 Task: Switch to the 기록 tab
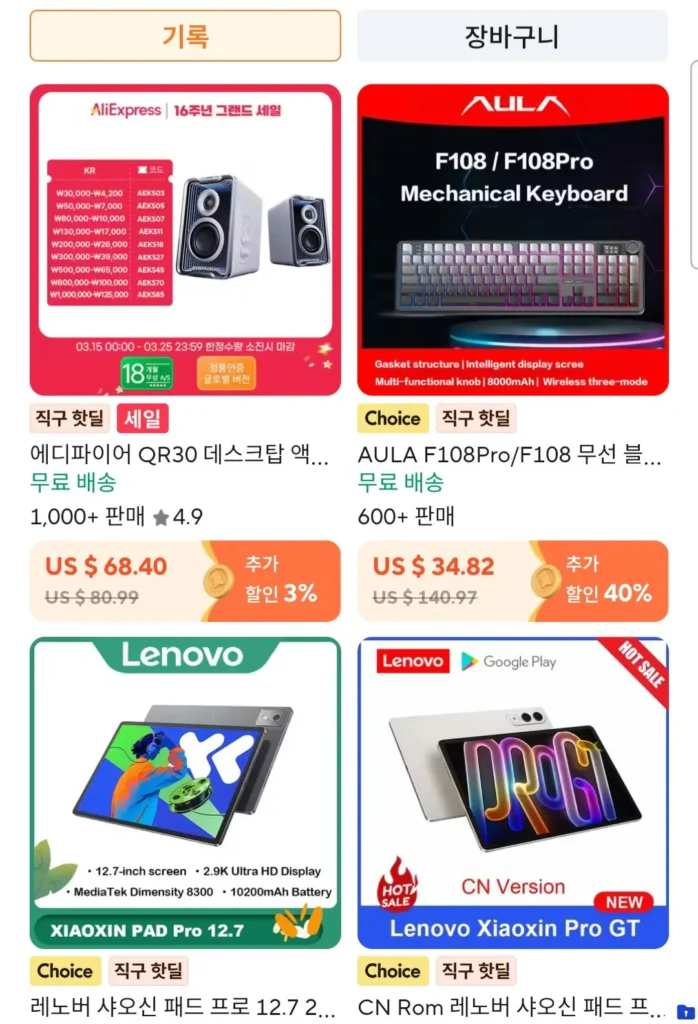click(185, 36)
